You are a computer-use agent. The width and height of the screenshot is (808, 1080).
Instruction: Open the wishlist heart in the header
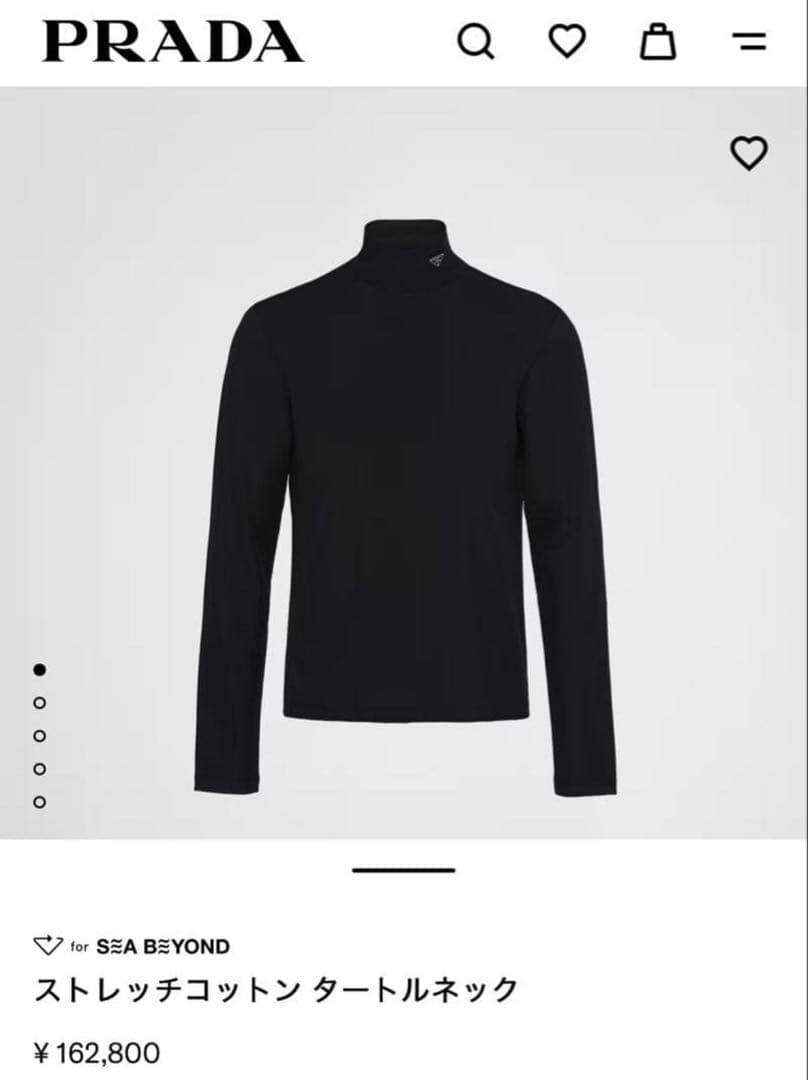pyautogui.click(x=567, y=41)
